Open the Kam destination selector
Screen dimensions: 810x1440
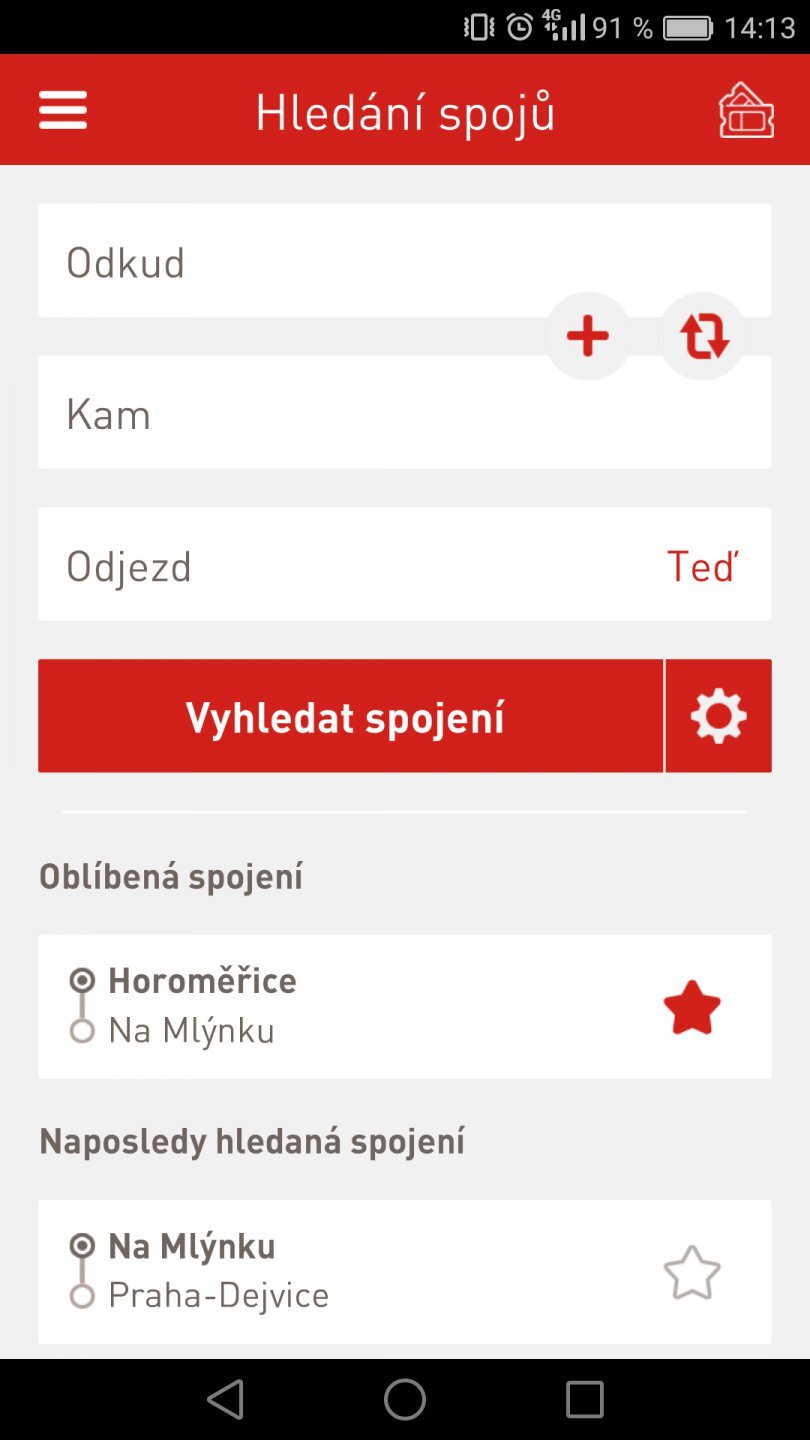pos(300,412)
